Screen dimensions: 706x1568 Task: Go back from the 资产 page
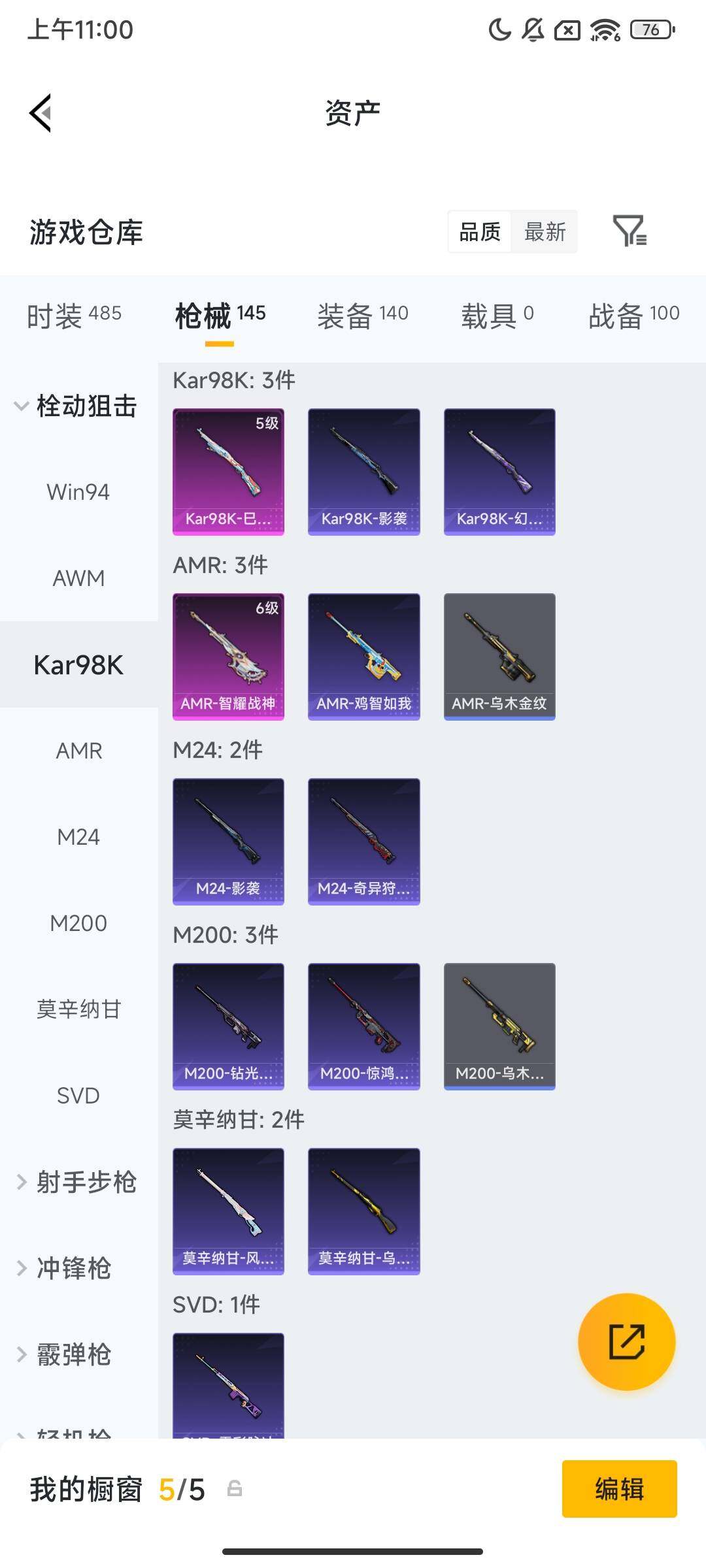[x=41, y=113]
